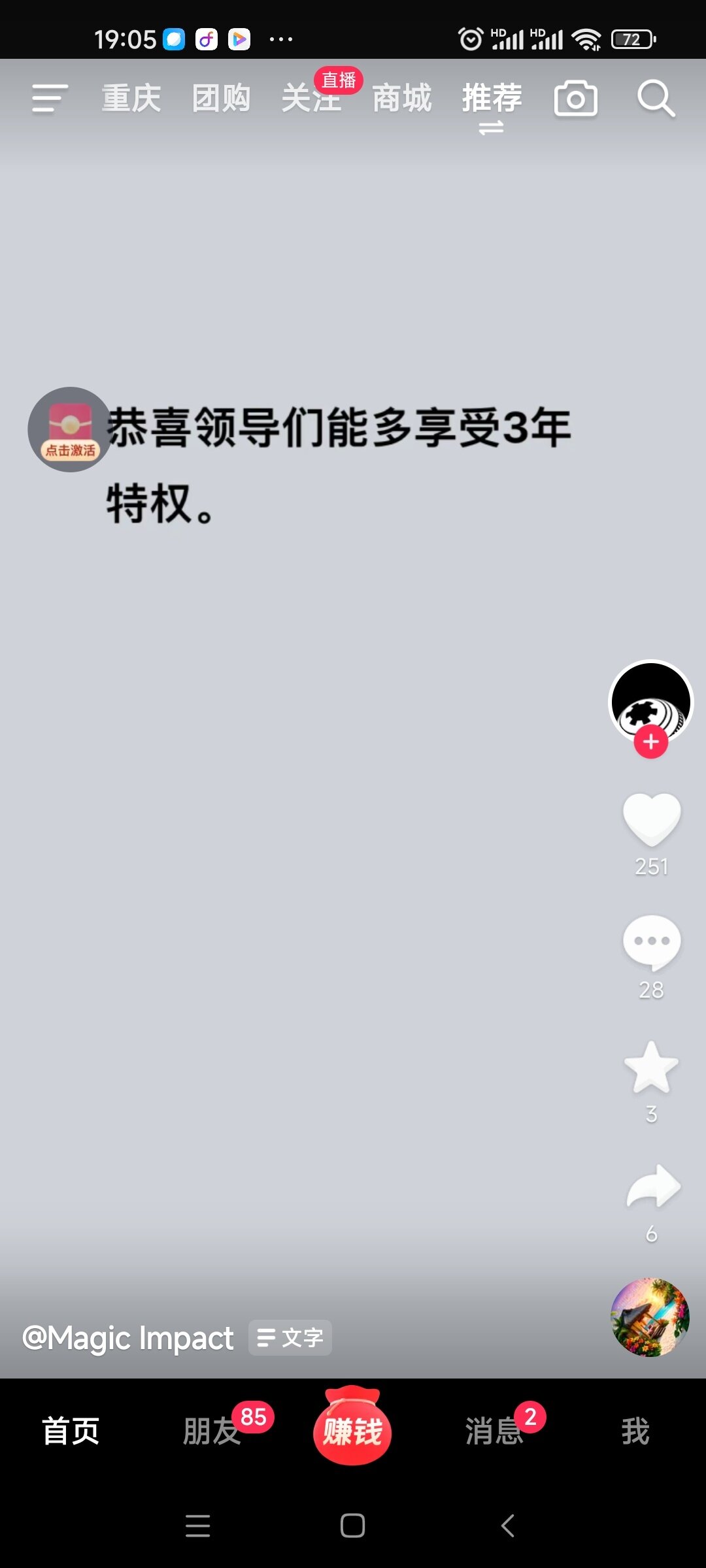Open the camera icon
The image size is (706, 1568).
[575, 99]
